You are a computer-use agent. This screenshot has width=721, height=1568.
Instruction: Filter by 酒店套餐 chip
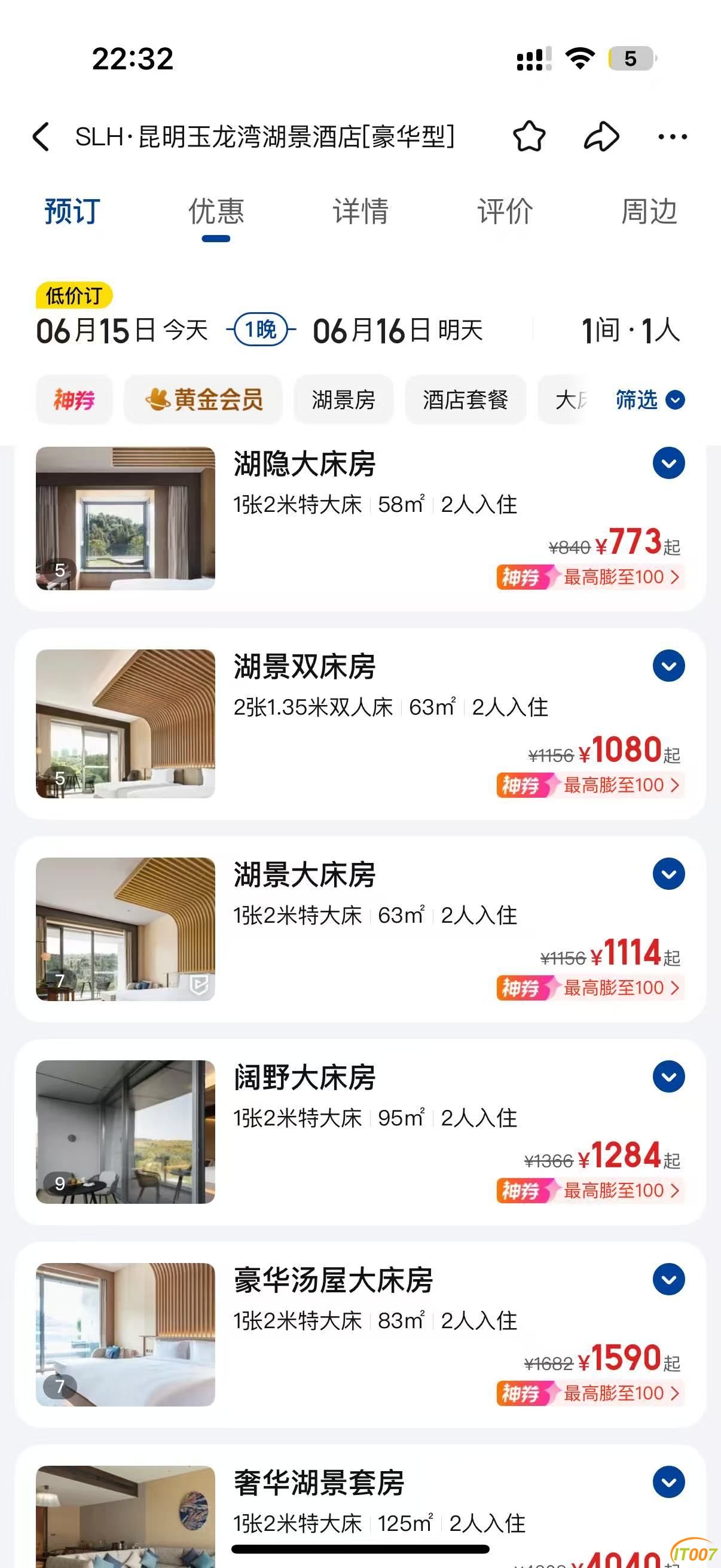[466, 400]
